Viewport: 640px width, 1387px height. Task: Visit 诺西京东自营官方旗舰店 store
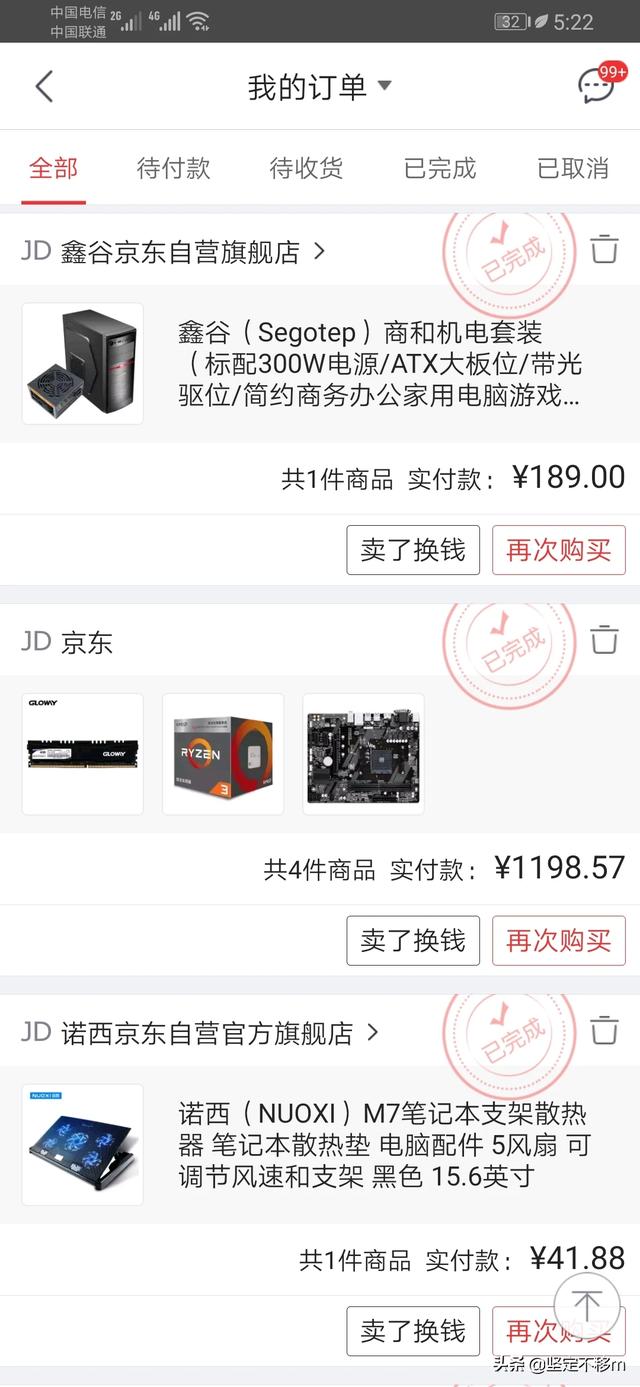click(207, 1032)
